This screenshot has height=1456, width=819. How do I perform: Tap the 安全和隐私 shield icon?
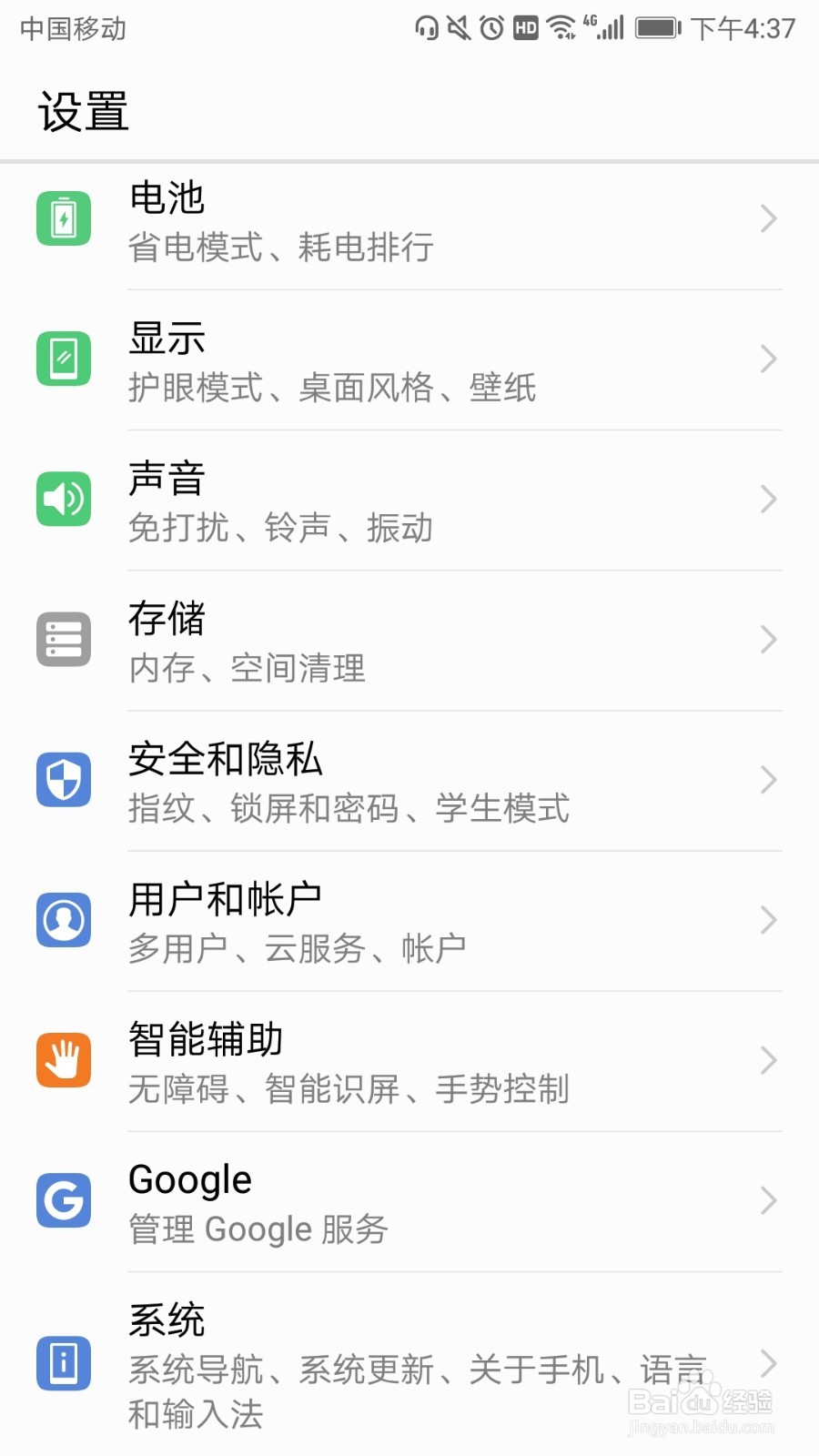pyautogui.click(x=63, y=780)
